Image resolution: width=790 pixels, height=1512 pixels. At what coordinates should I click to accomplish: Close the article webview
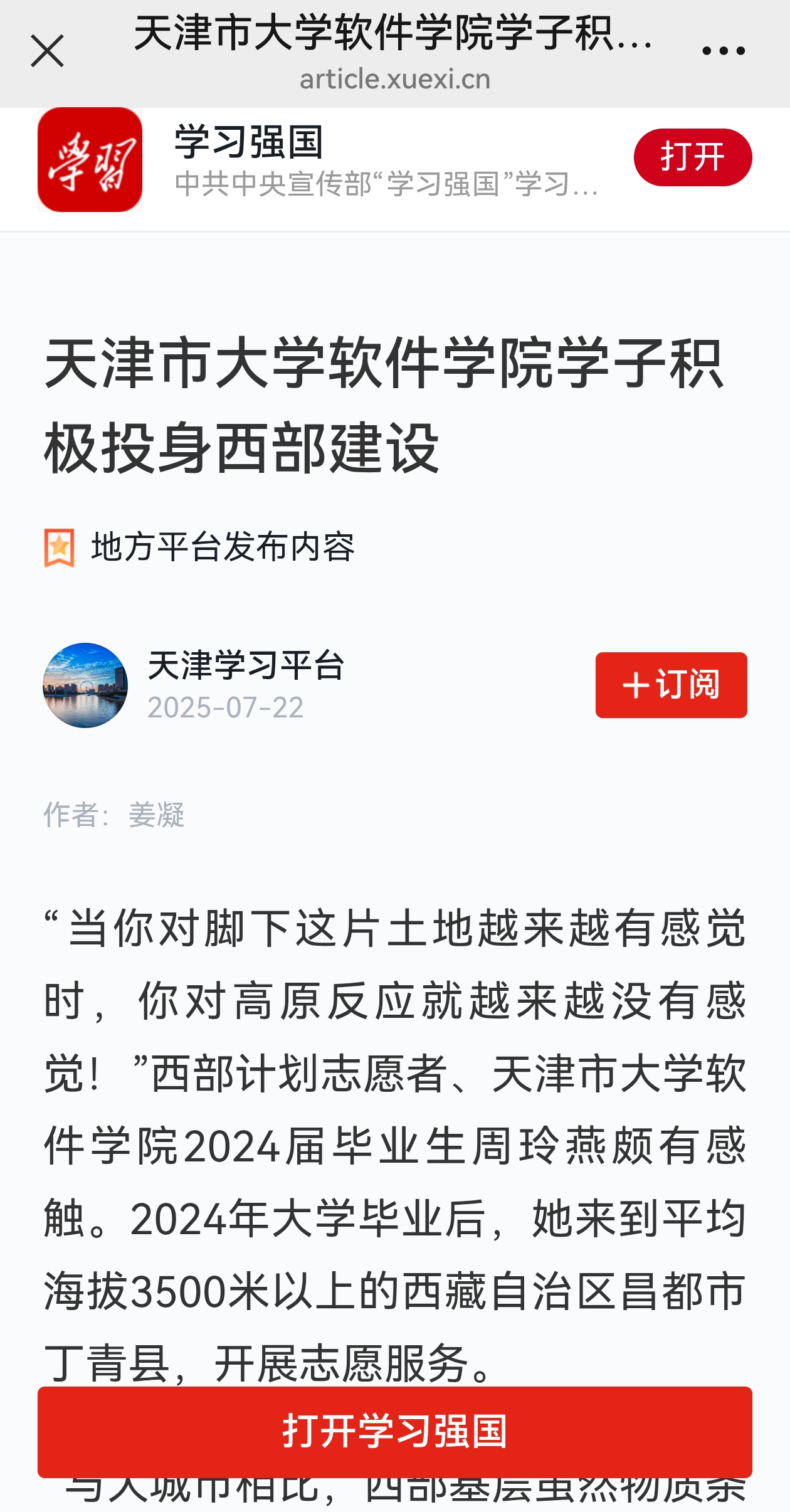pyautogui.click(x=47, y=51)
